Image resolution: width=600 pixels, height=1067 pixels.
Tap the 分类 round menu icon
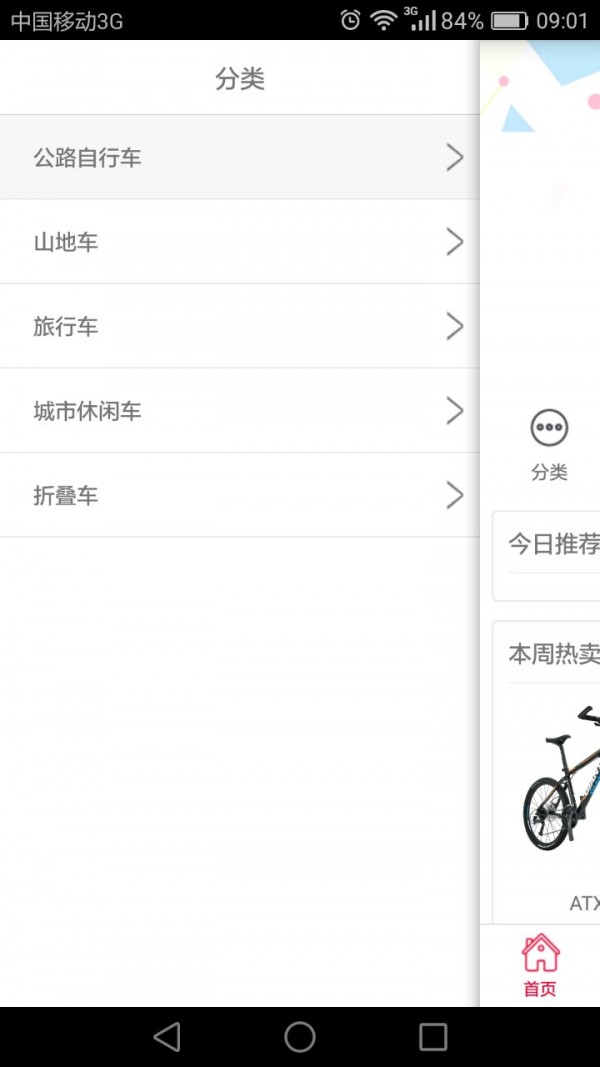click(549, 429)
